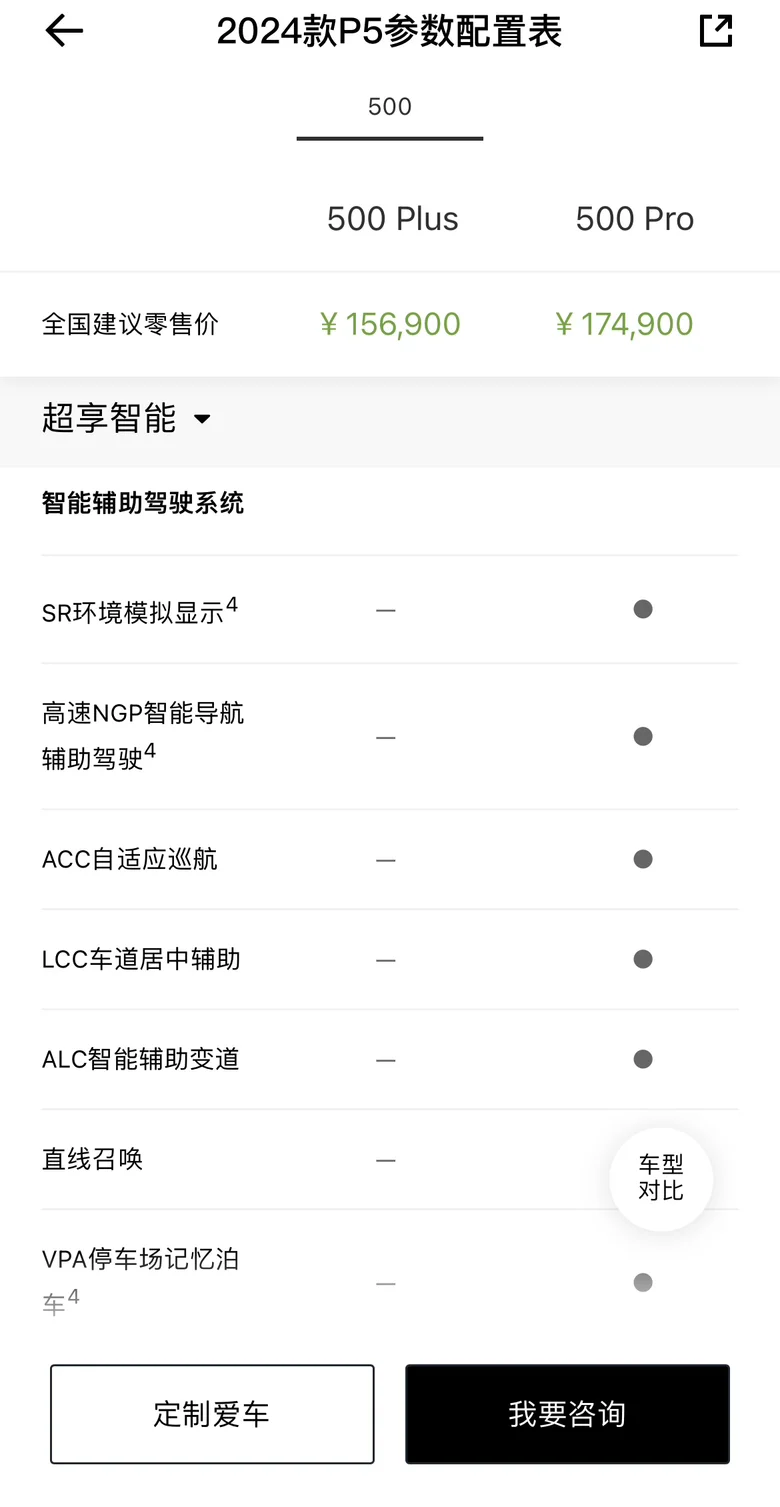
Task: Select the 500 tab
Action: [x=390, y=107]
